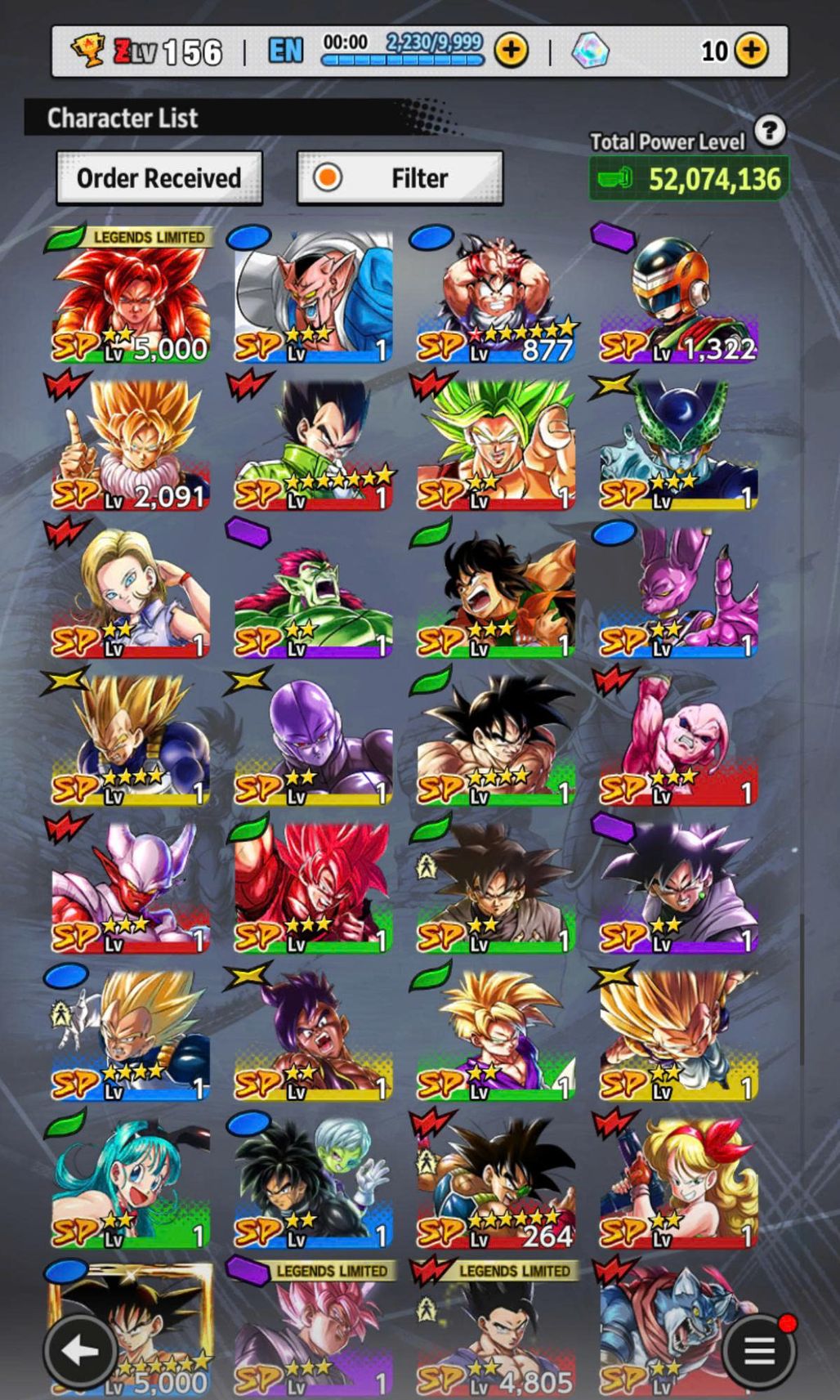Select the Legends Limited character at level 4,805
This screenshot has height=1400, width=840.
point(496,1328)
